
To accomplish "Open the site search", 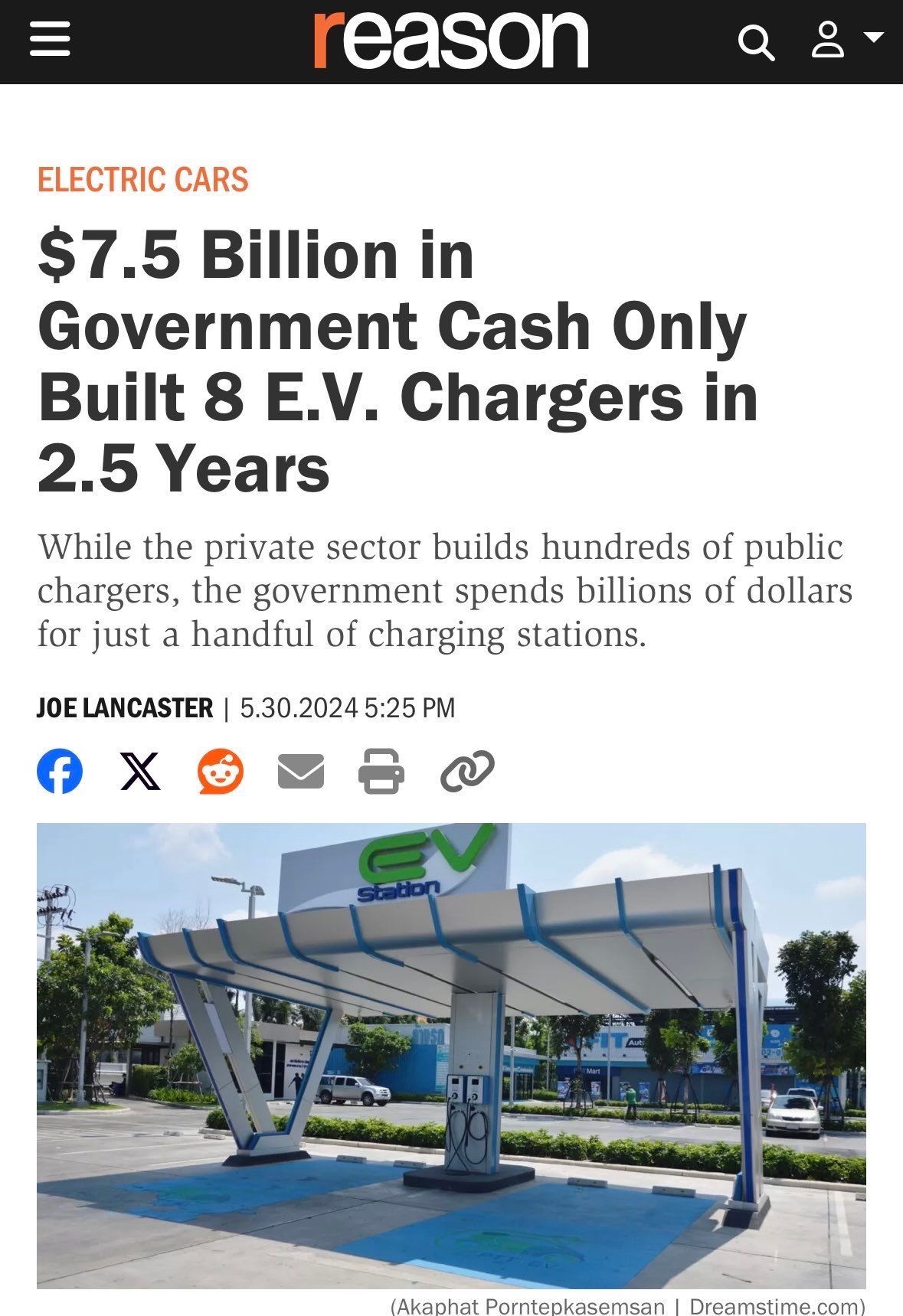I will pos(756,42).
